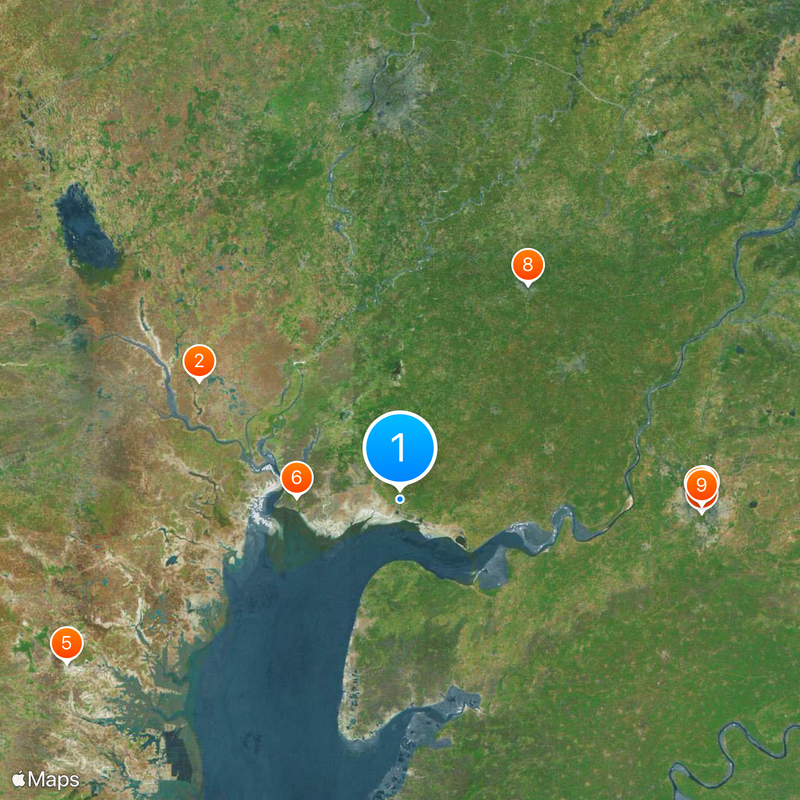
Task: Select orange pin number 6
Action: pos(296,478)
